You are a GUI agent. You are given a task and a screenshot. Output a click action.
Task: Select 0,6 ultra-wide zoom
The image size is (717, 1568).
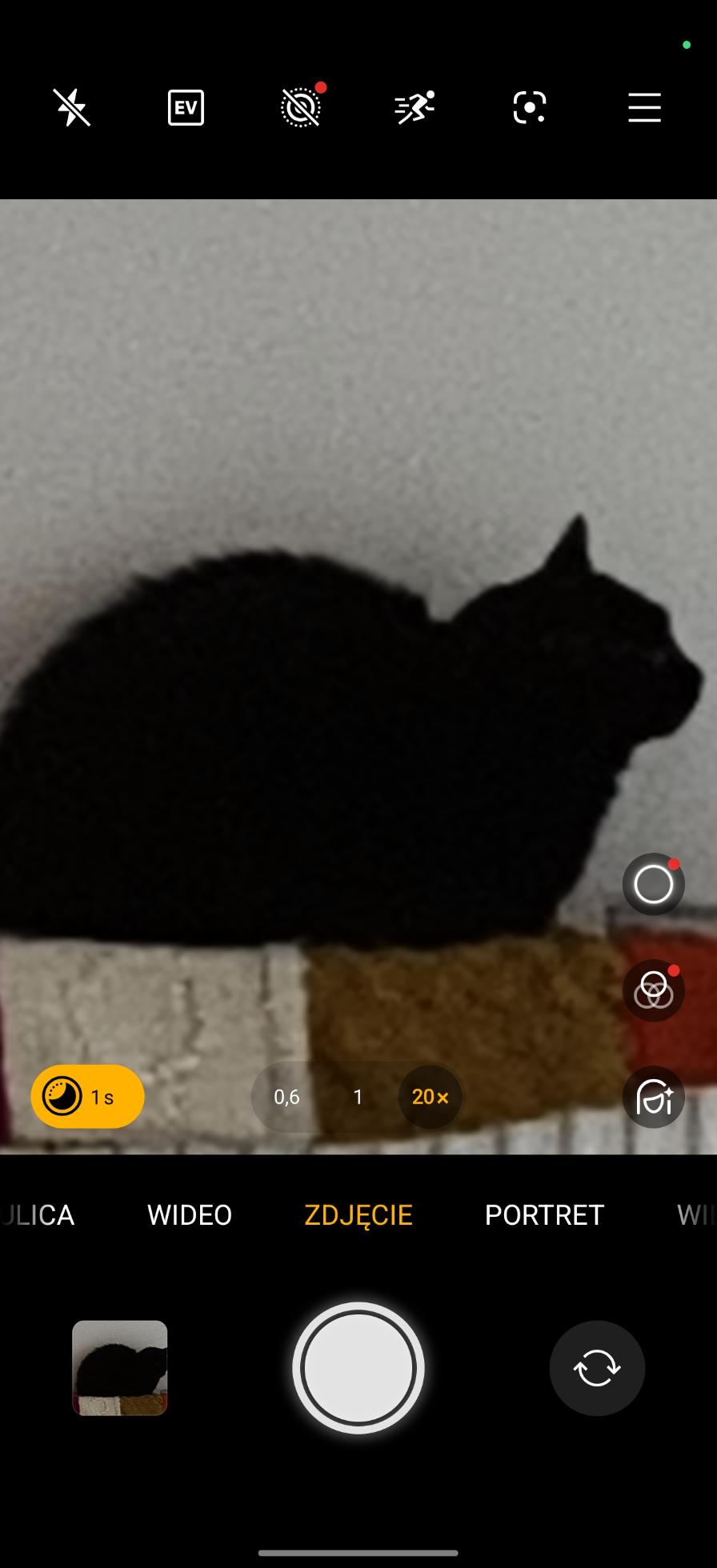pyautogui.click(x=286, y=1097)
